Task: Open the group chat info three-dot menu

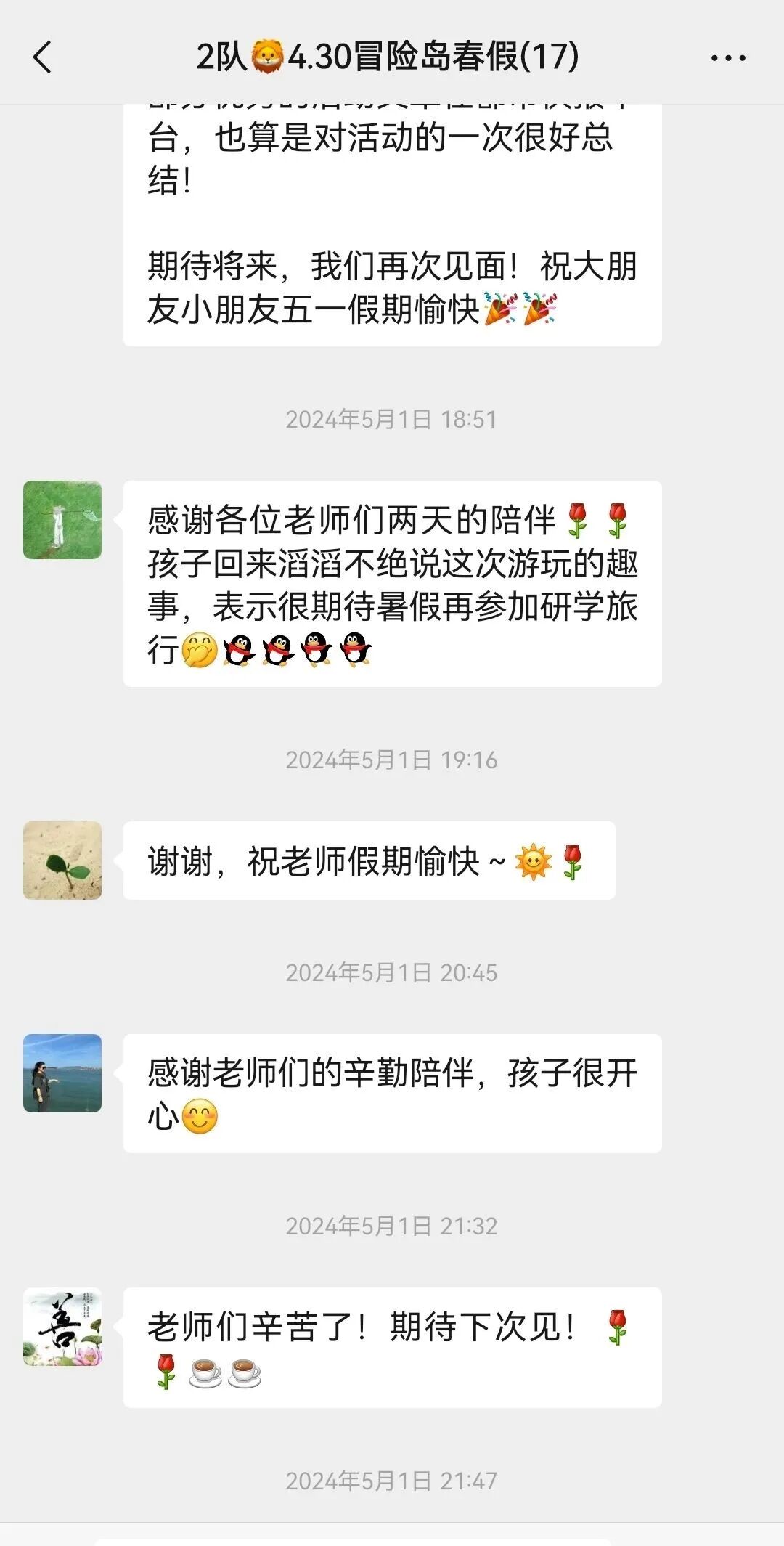Action: (x=728, y=58)
